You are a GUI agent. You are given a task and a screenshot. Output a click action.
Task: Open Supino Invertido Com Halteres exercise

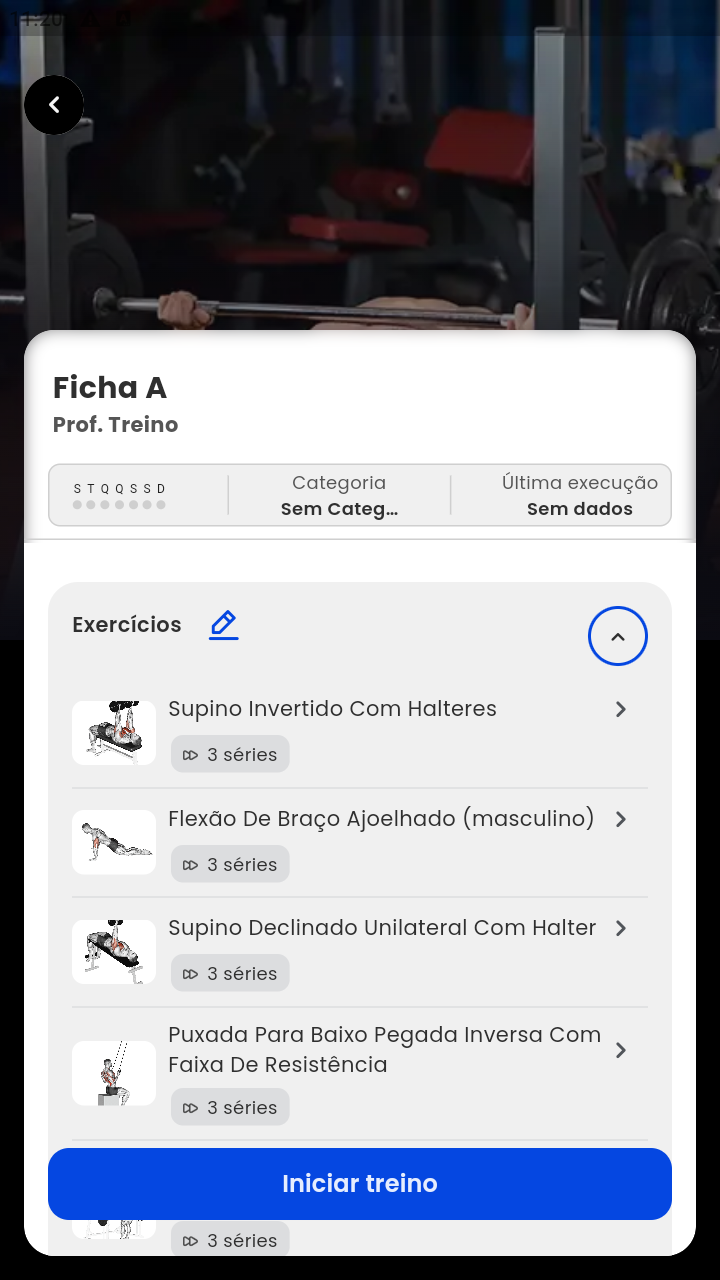coord(360,732)
